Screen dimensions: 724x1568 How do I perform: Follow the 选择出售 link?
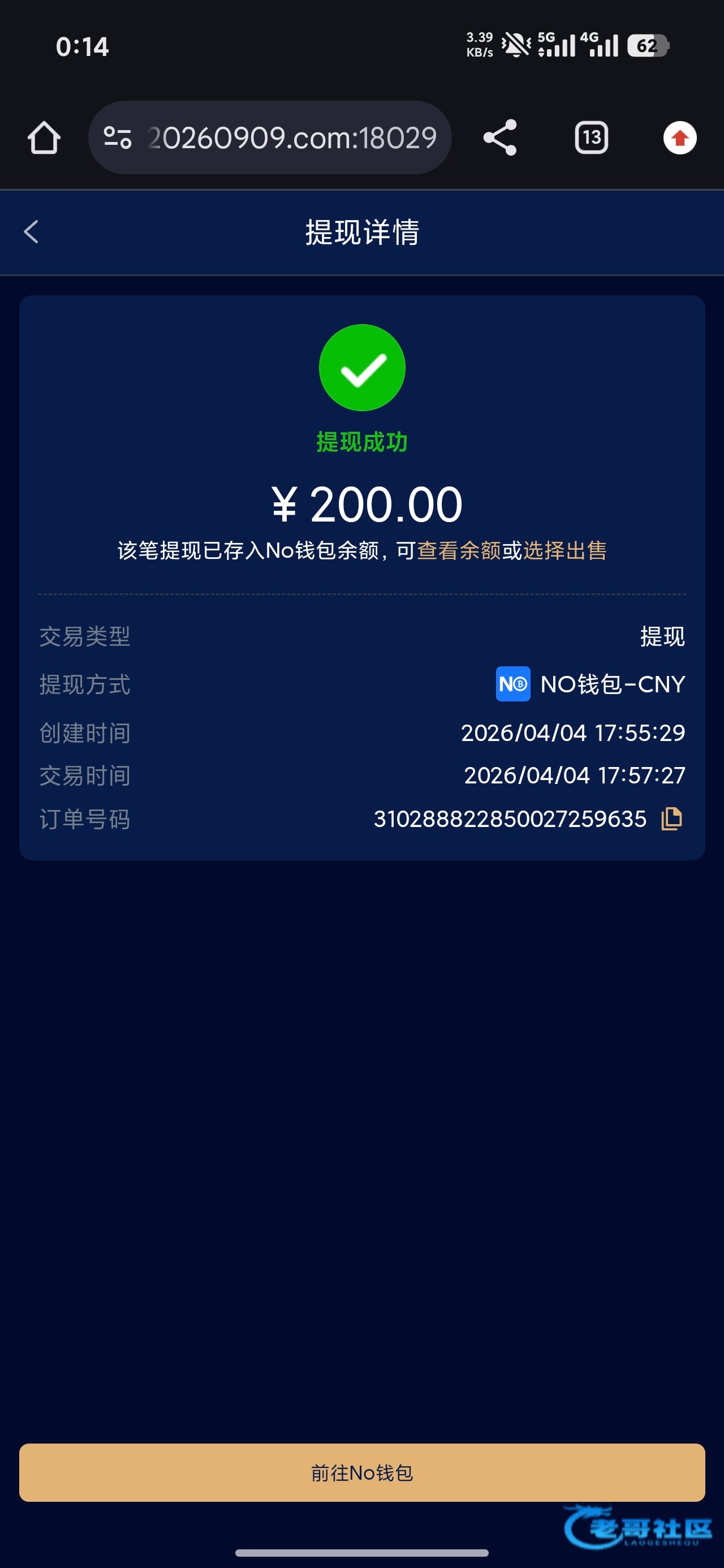pyautogui.click(x=564, y=550)
